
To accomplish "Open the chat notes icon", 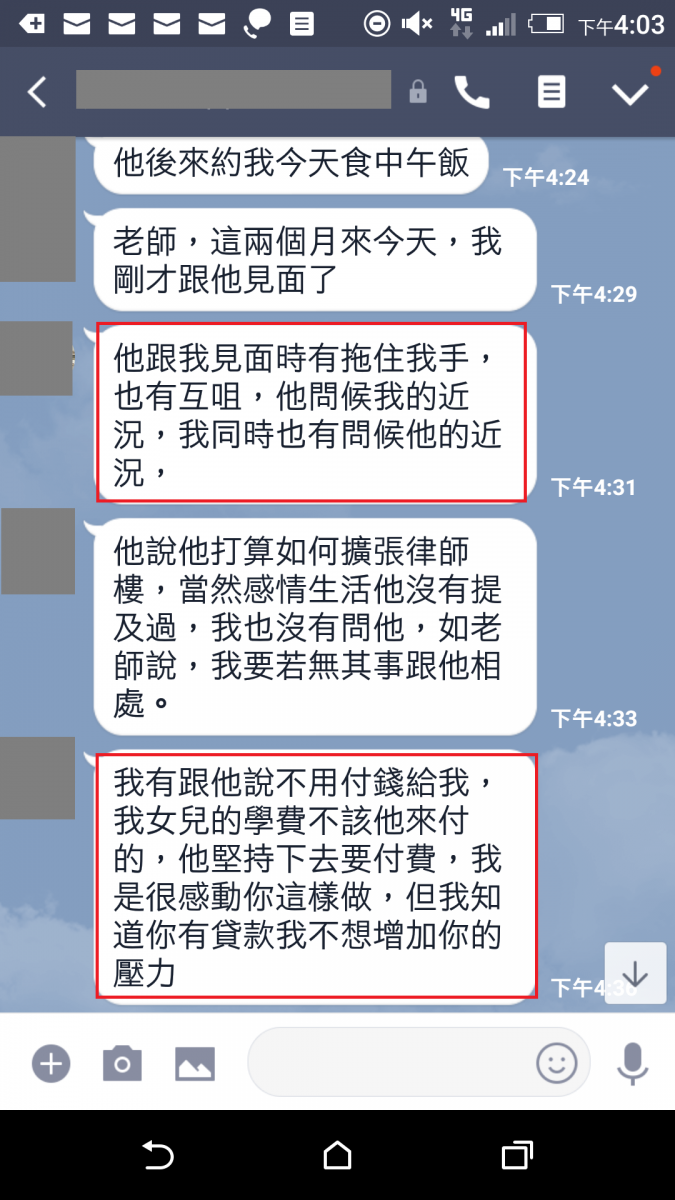I will [550, 93].
